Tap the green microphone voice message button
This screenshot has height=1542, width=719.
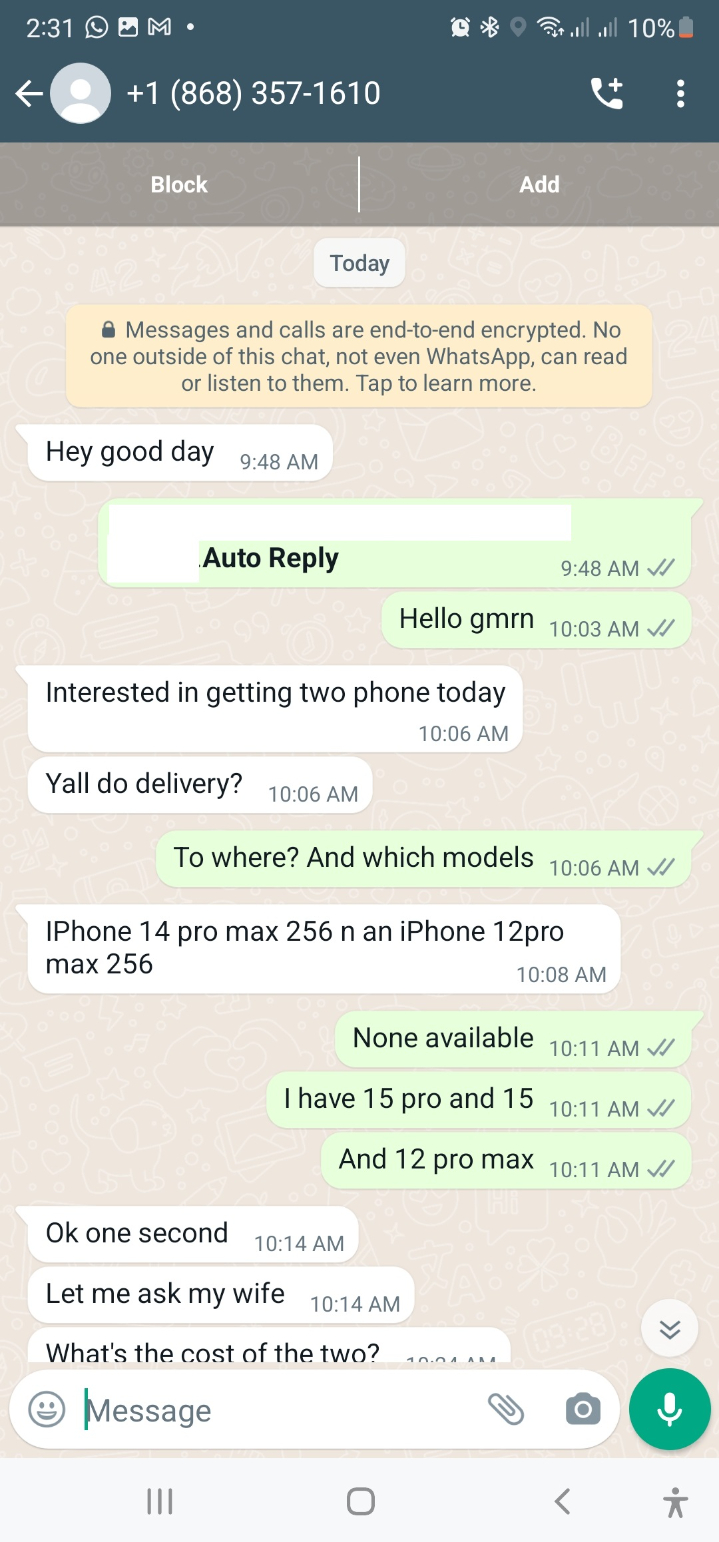click(x=670, y=1408)
